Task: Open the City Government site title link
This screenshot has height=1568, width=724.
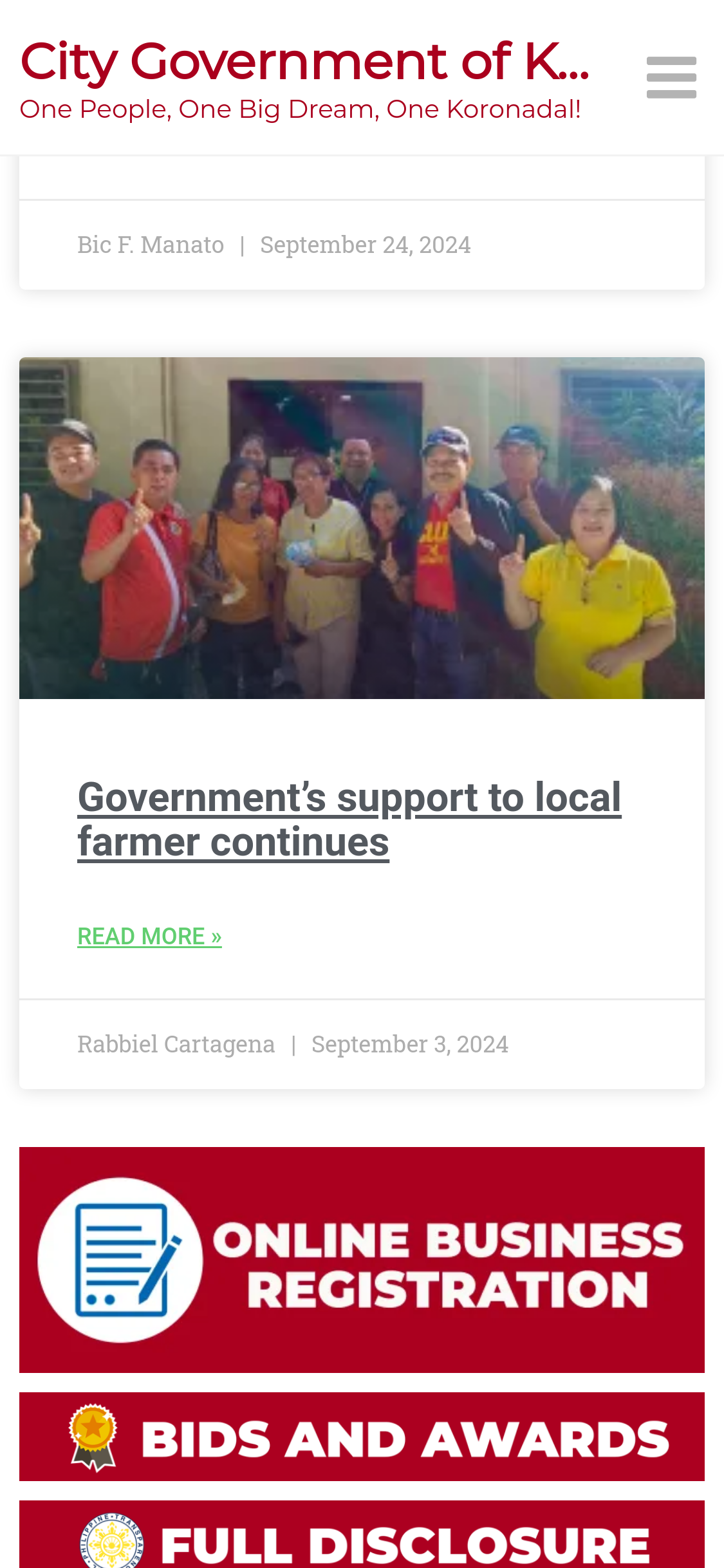Action: click(x=304, y=62)
